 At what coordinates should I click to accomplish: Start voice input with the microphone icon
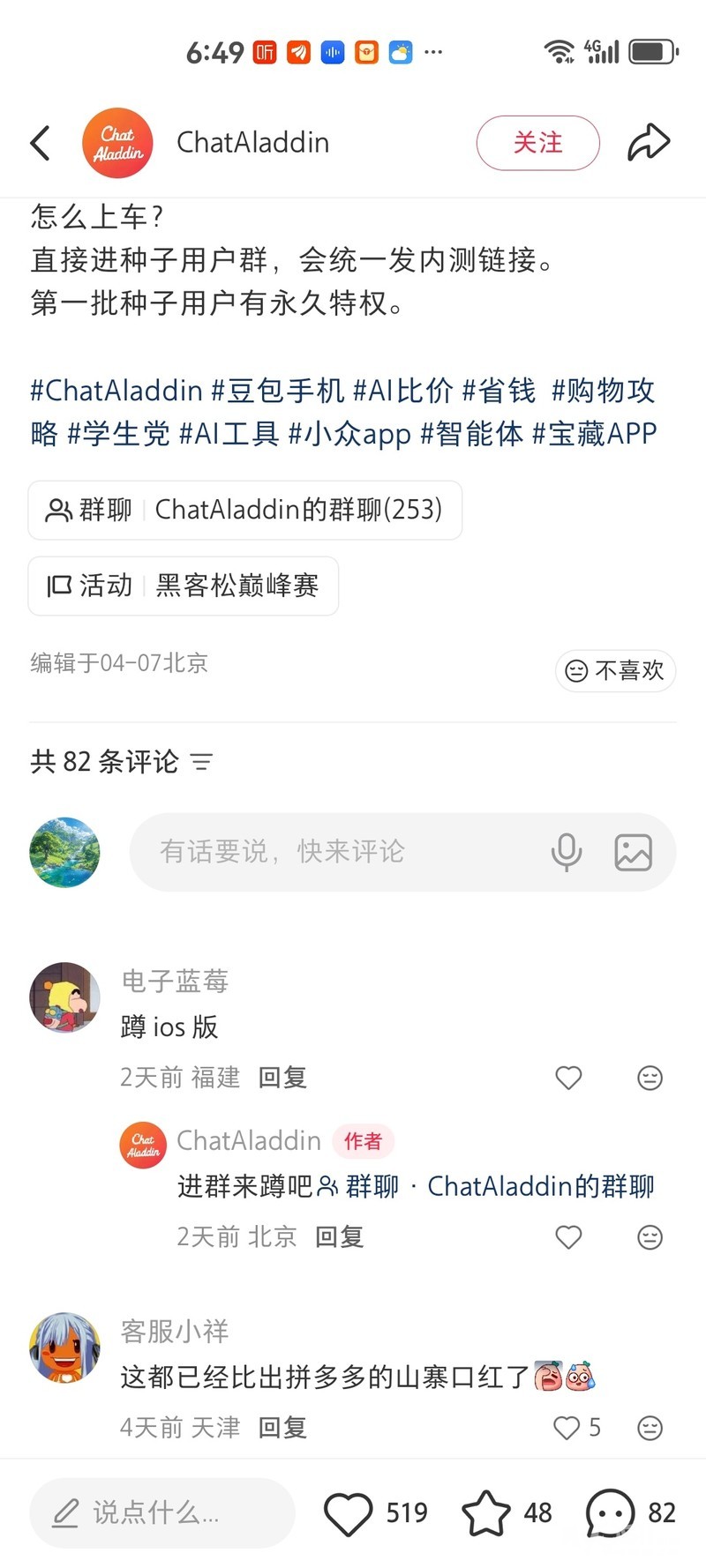(x=567, y=852)
